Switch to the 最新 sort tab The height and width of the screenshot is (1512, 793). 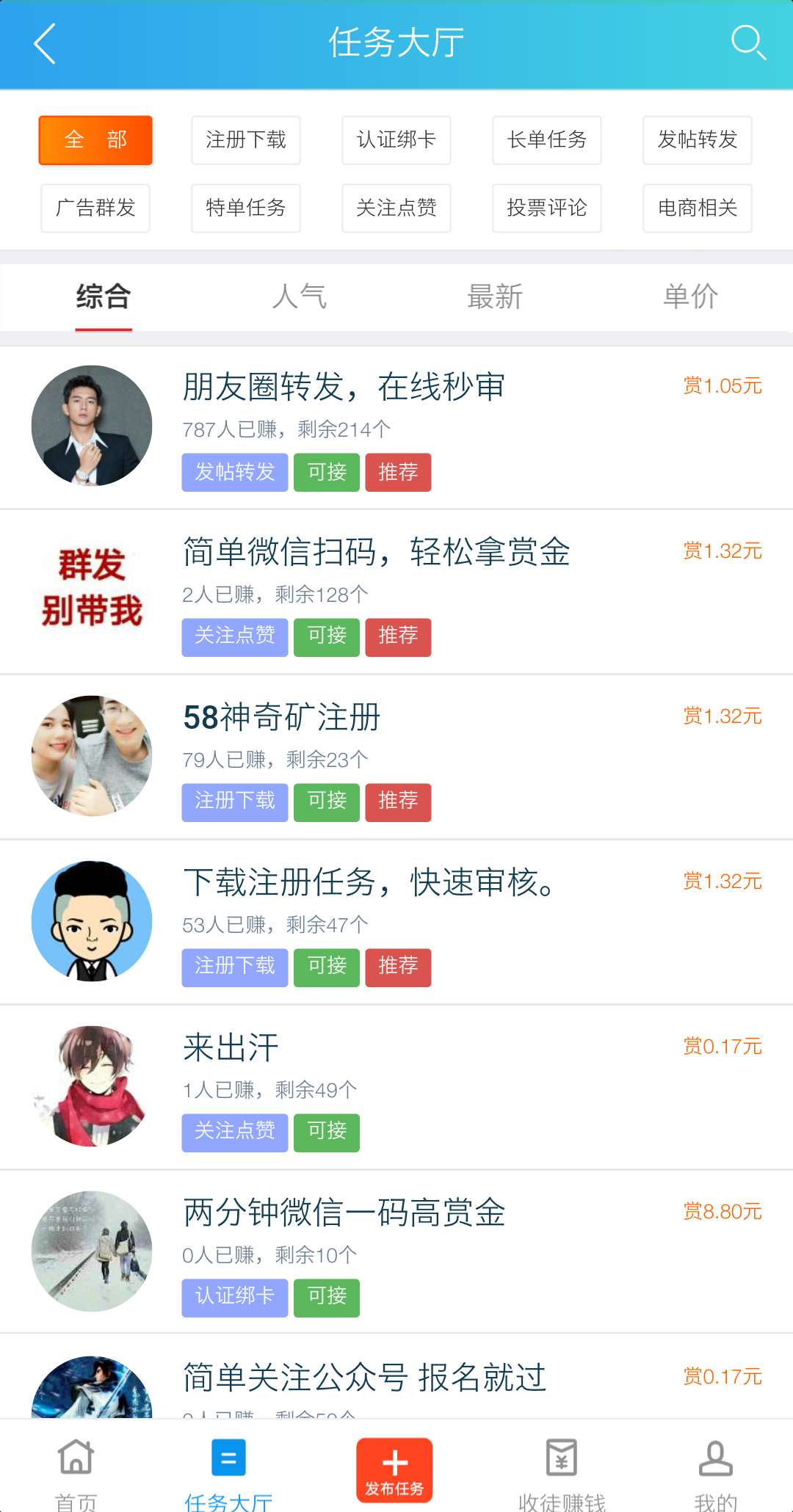(x=494, y=297)
